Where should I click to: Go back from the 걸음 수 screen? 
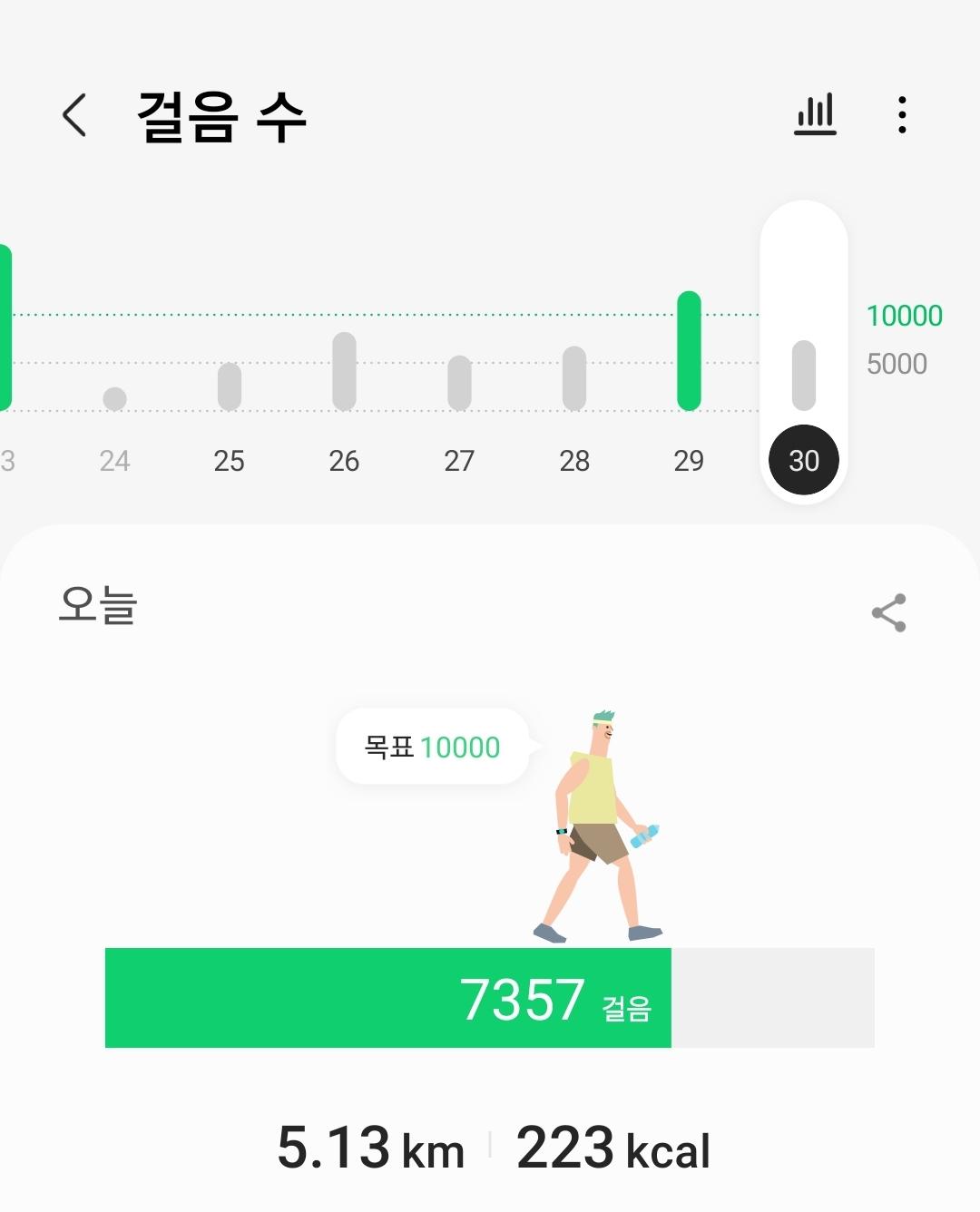pos(74,115)
